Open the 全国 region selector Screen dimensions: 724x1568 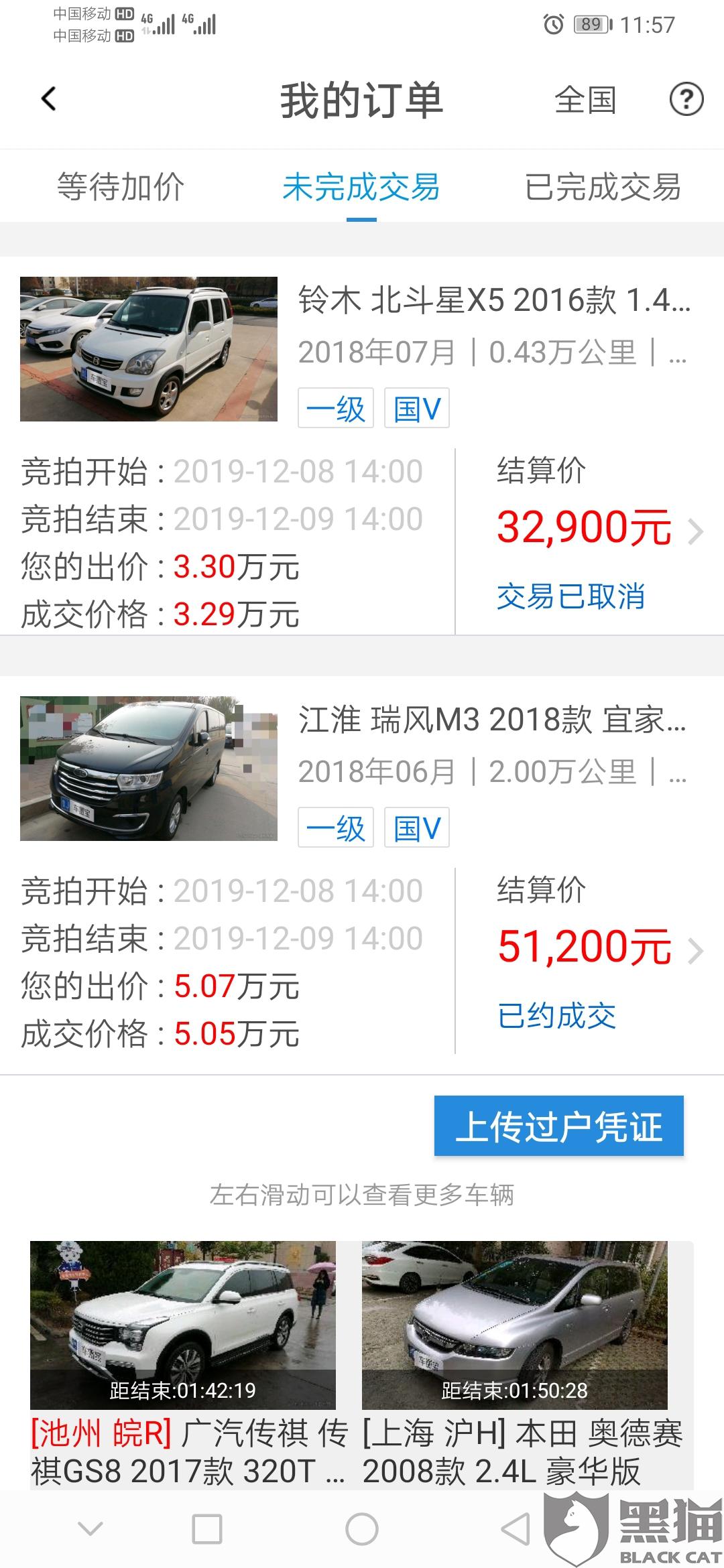(x=585, y=101)
